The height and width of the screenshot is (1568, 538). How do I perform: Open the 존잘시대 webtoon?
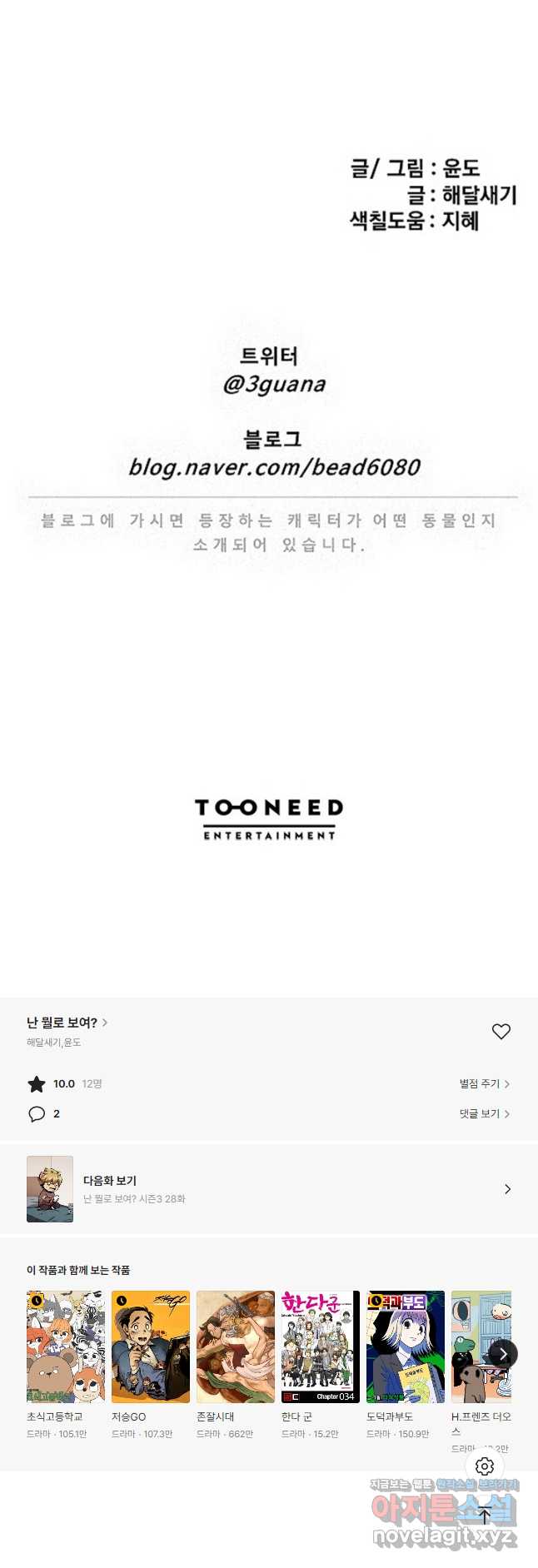[236, 1346]
